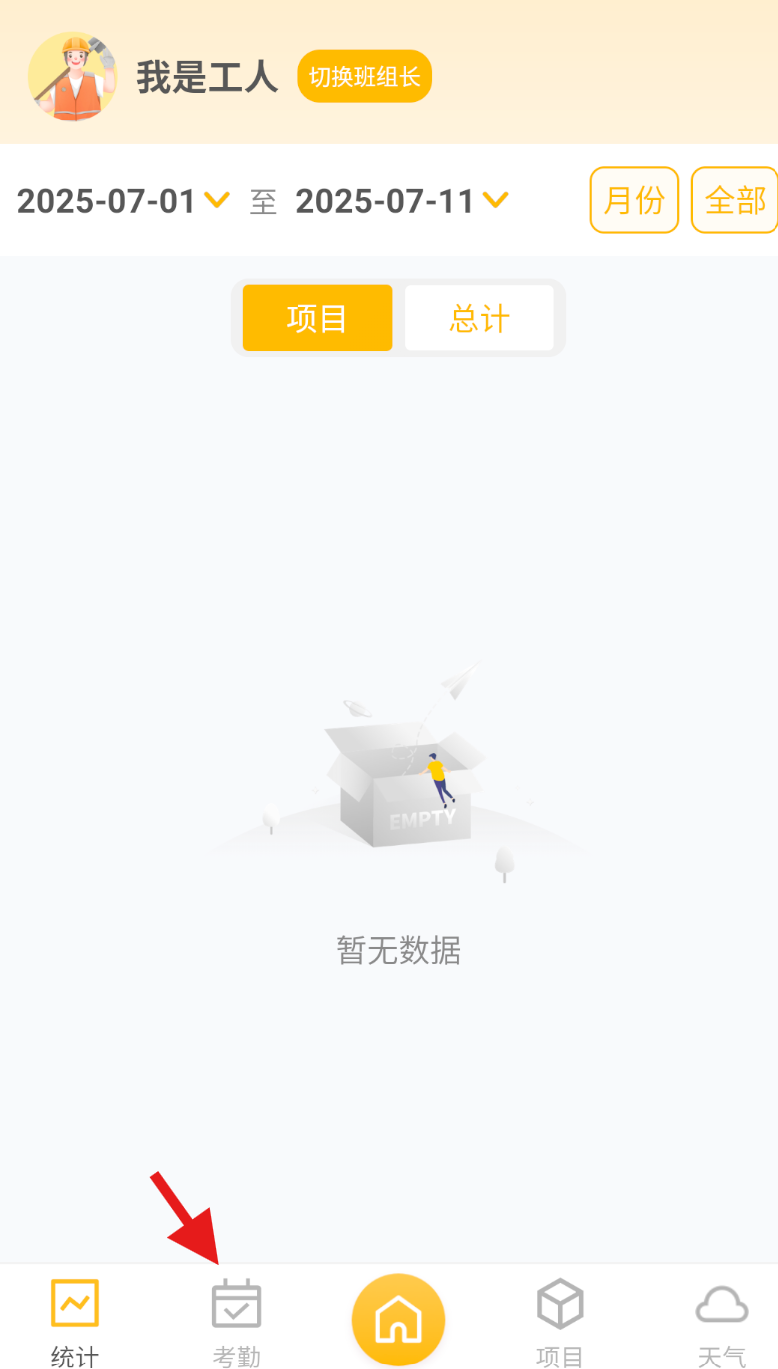778x1369 pixels.
Task: Open the start date picker 2025-07-01
Action: point(123,201)
